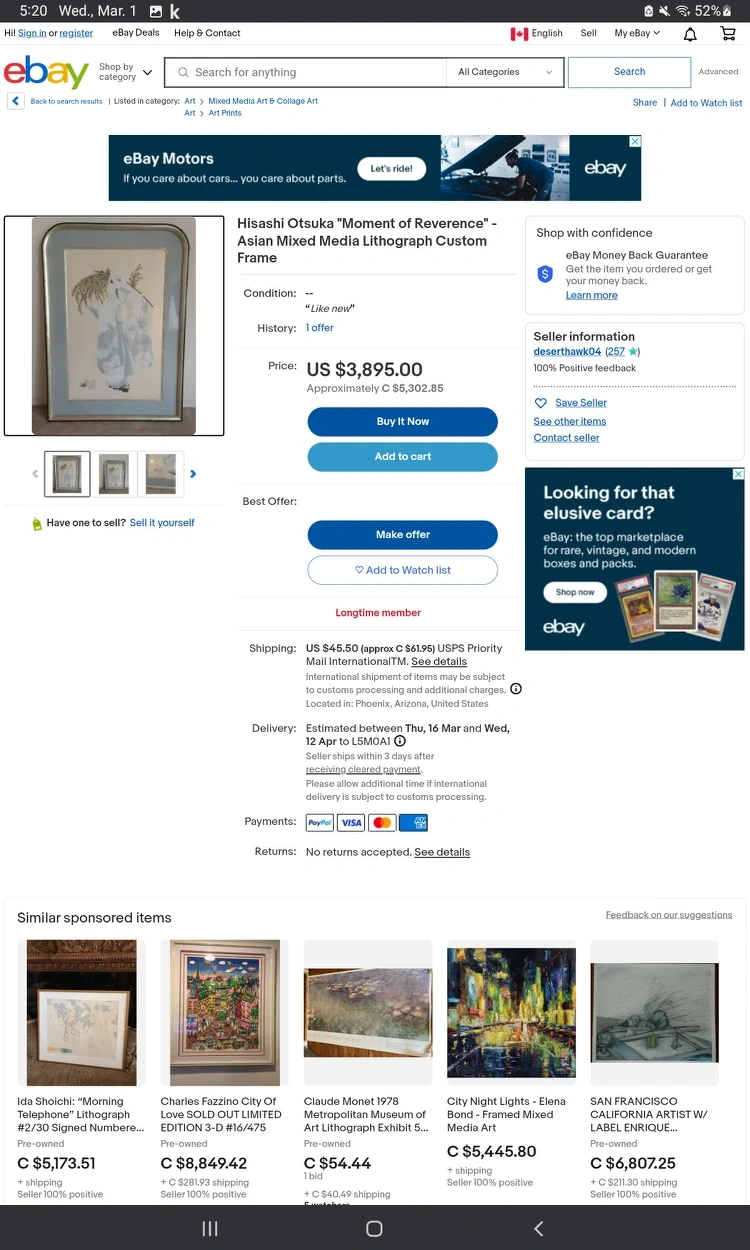
Task: Open seller deserthawk04 profile
Action: [567, 352]
